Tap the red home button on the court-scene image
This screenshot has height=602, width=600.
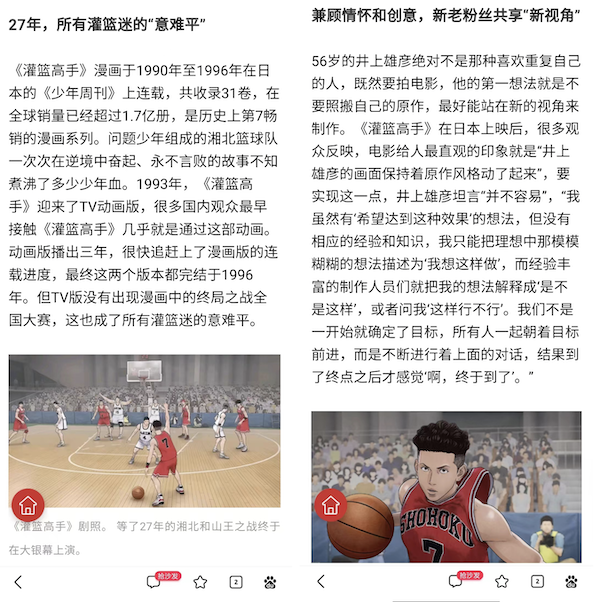pyautogui.click(x=28, y=505)
